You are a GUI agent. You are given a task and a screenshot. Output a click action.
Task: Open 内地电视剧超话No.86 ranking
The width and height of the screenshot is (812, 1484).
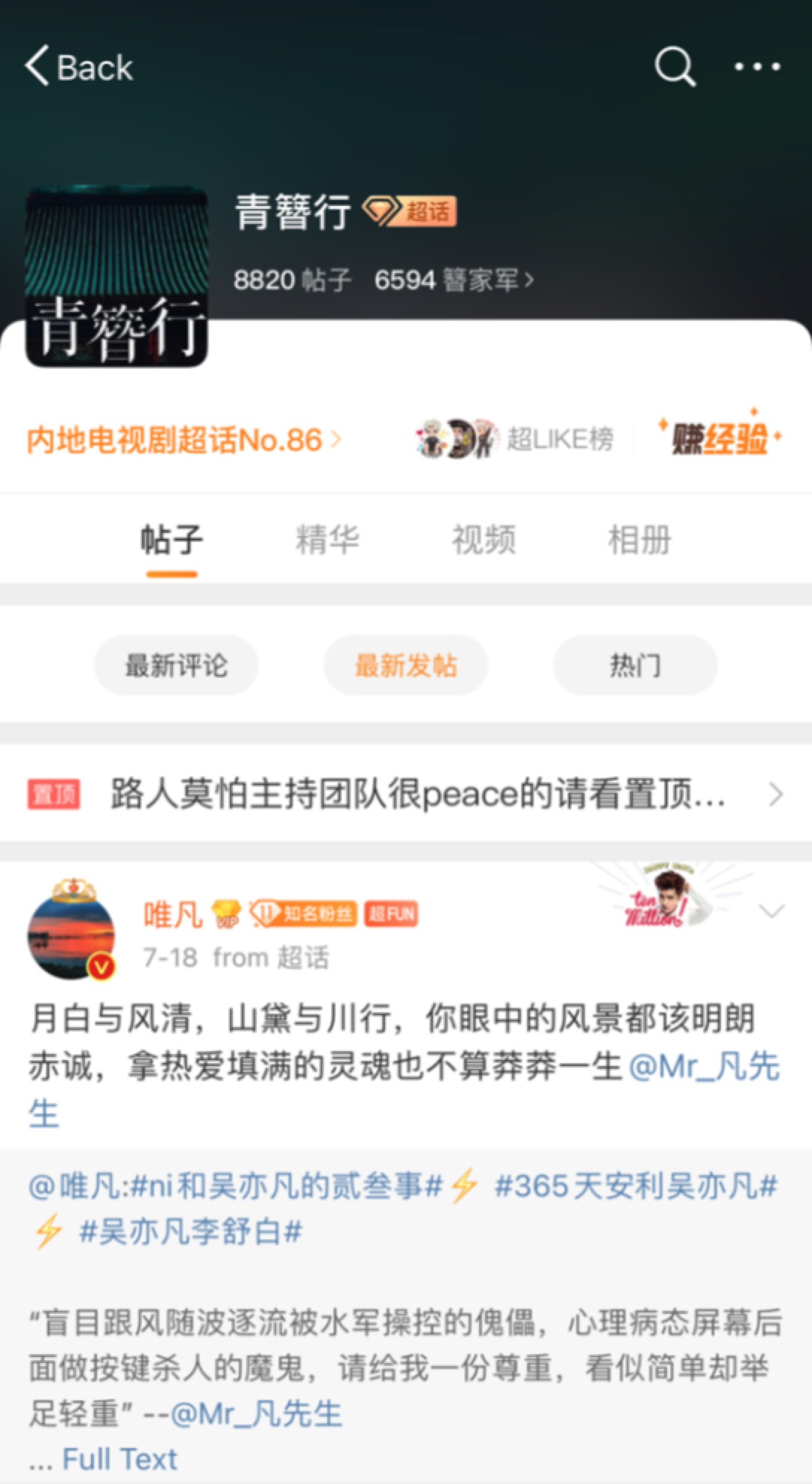click(183, 440)
